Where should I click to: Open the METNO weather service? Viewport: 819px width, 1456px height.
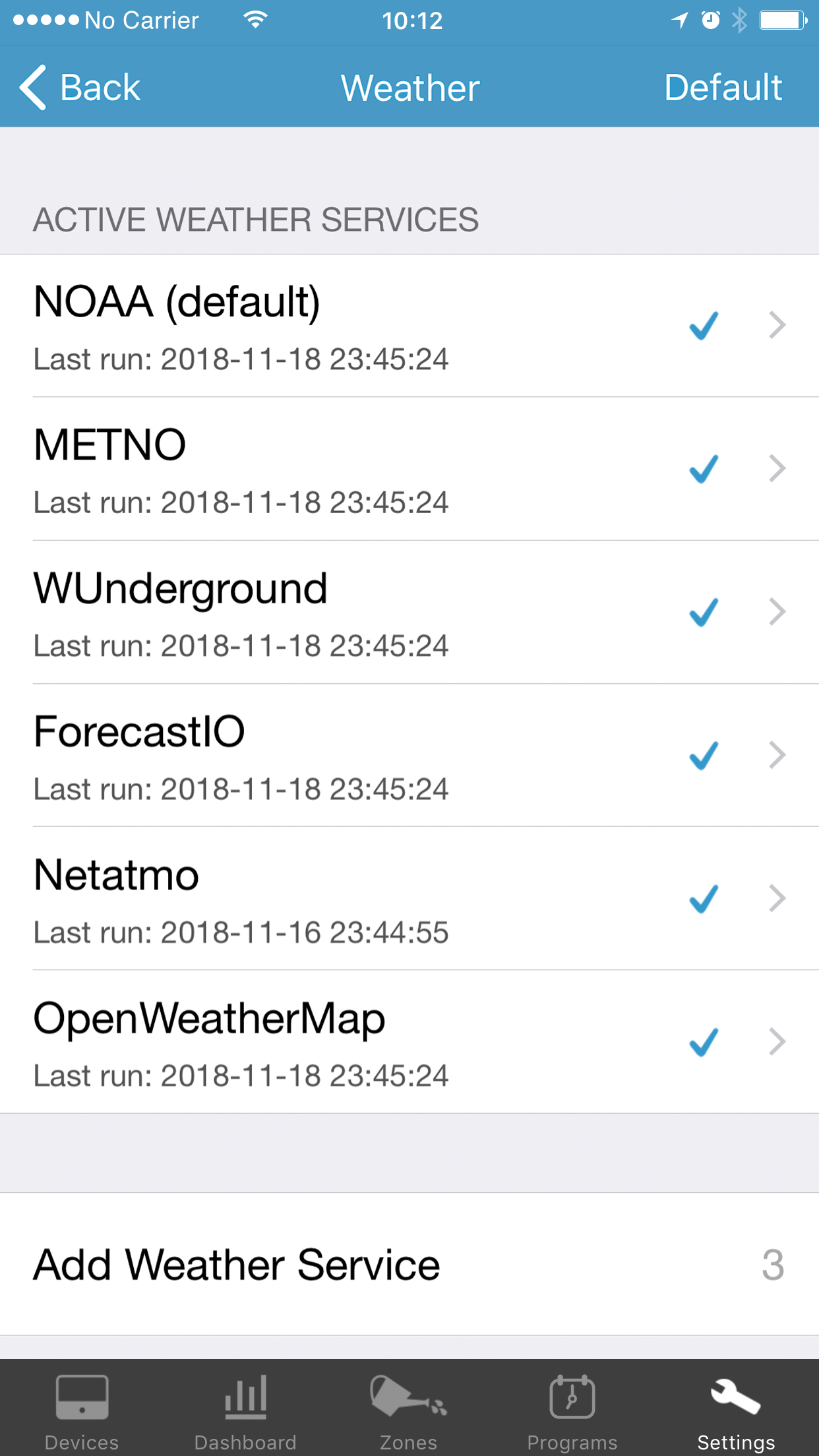coord(409,469)
